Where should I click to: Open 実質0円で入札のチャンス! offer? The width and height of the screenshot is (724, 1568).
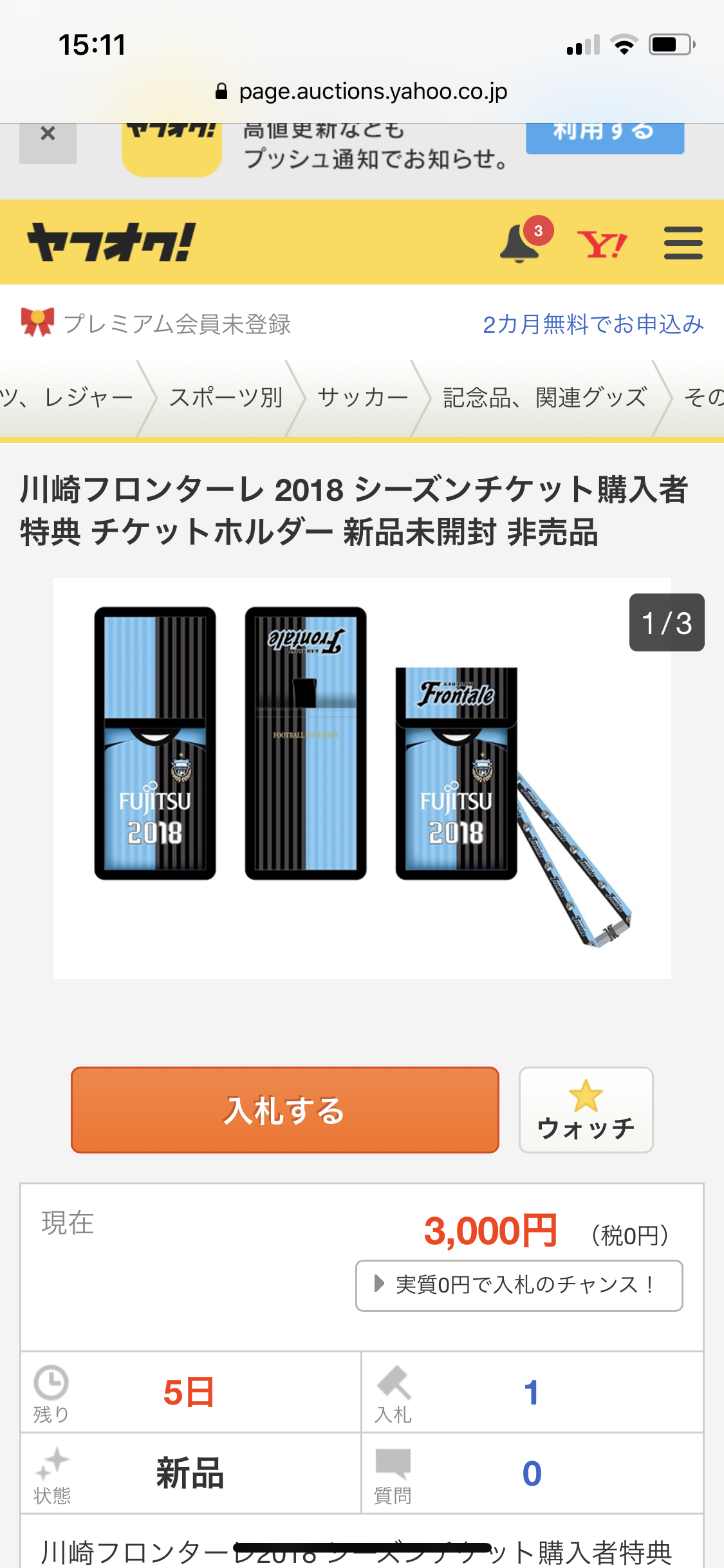coord(519,1285)
